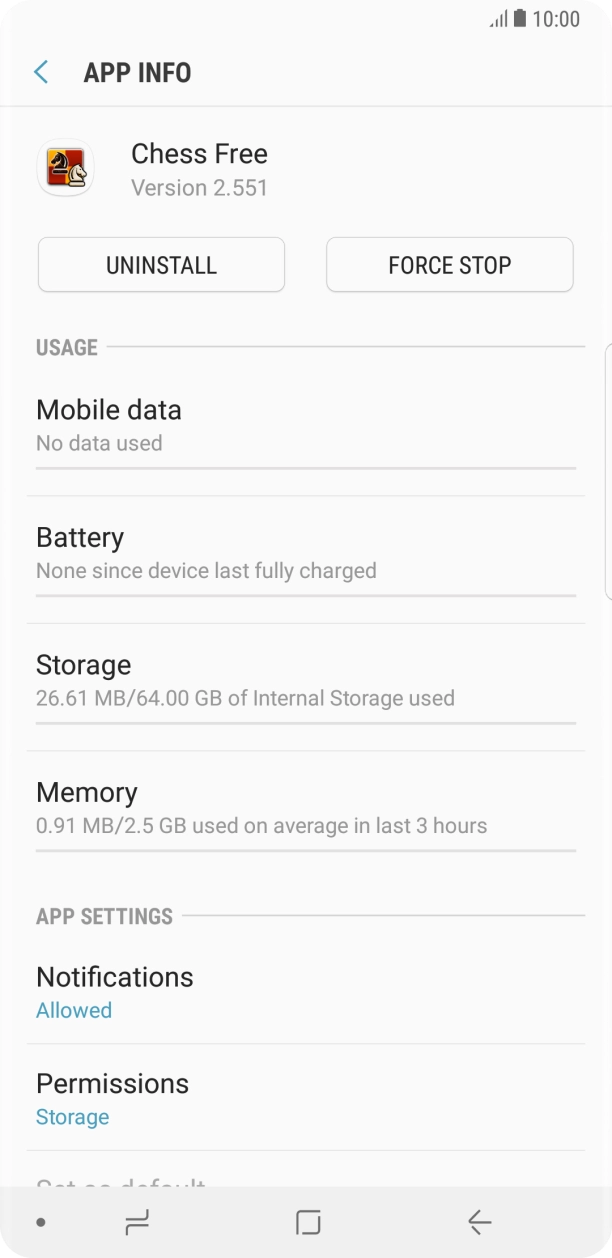Image resolution: width=612 pixels, height=1258 pixels.
Task: Open Notifications settings for Chess Free
Action: tap(305, 991)
